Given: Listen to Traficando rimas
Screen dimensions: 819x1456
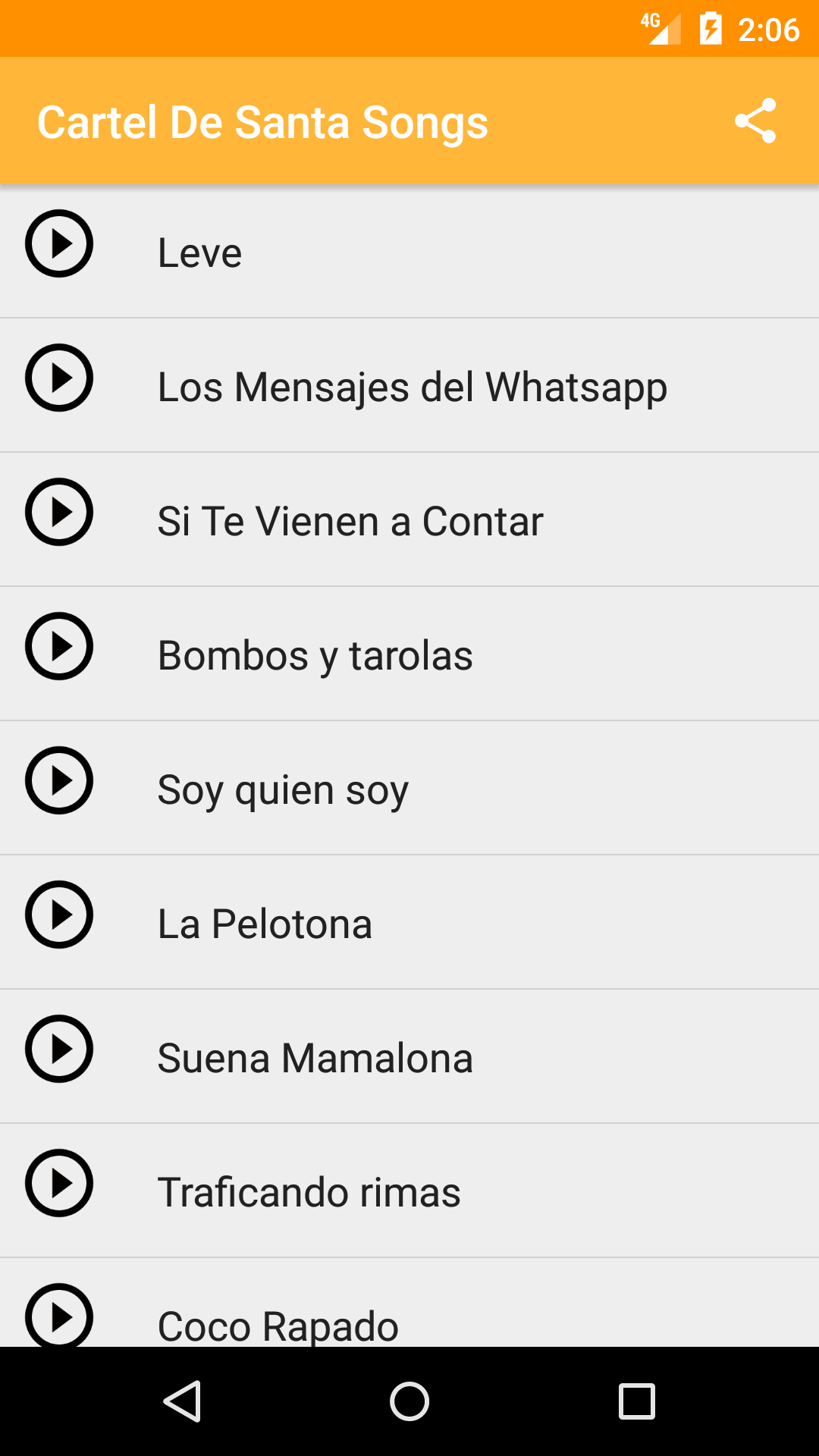Looking at the screenshot, I should tap(59, 1184).
